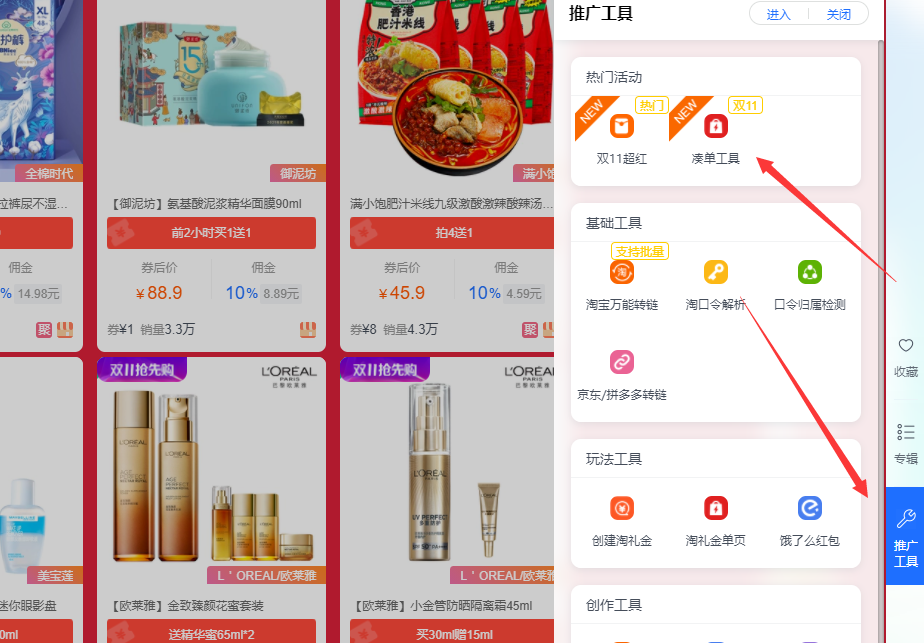Viewport: 924px width, 643px height.
Task: Open 京东/拼多多转链 tool
Action: pyautogui.click(x=622, y=373)
